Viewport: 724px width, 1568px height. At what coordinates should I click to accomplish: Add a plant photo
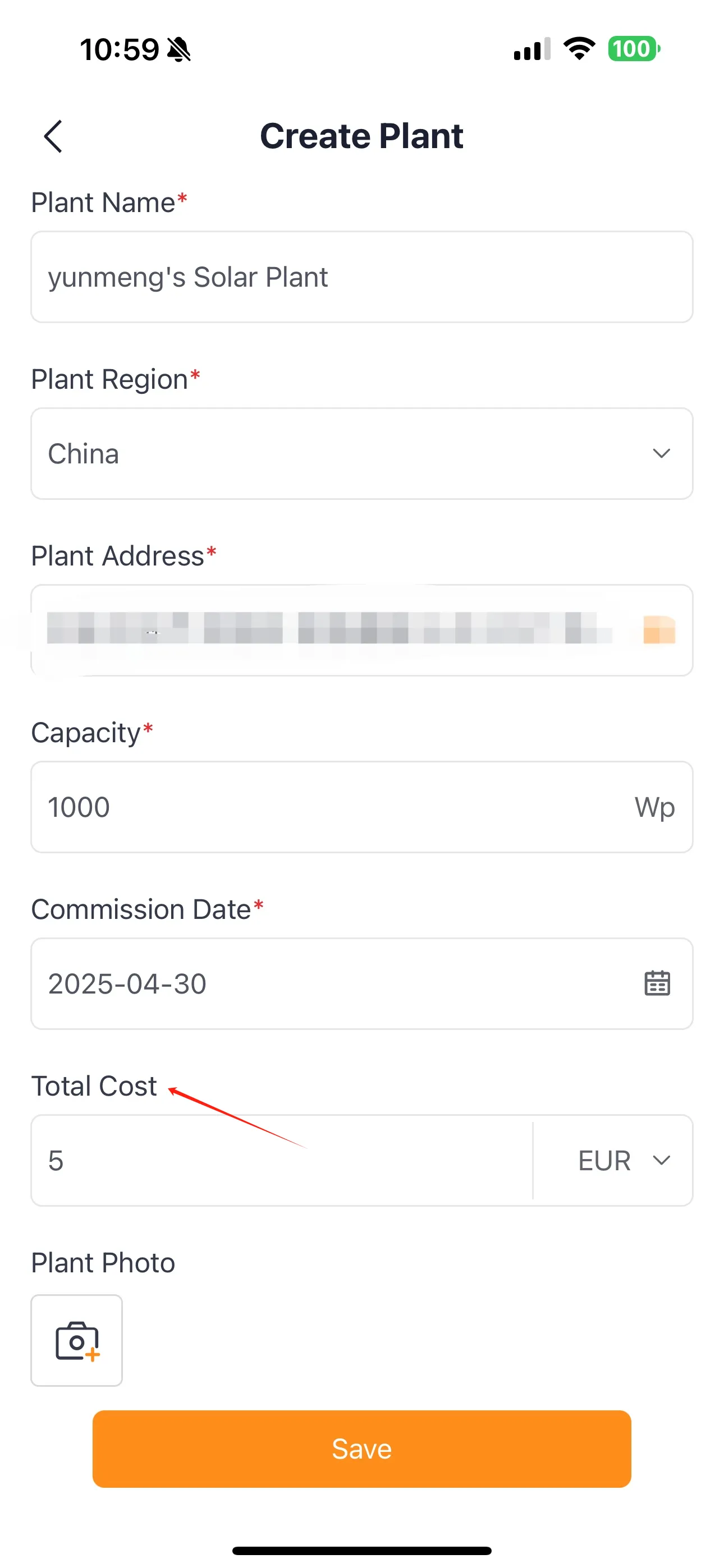[77, 1340]
